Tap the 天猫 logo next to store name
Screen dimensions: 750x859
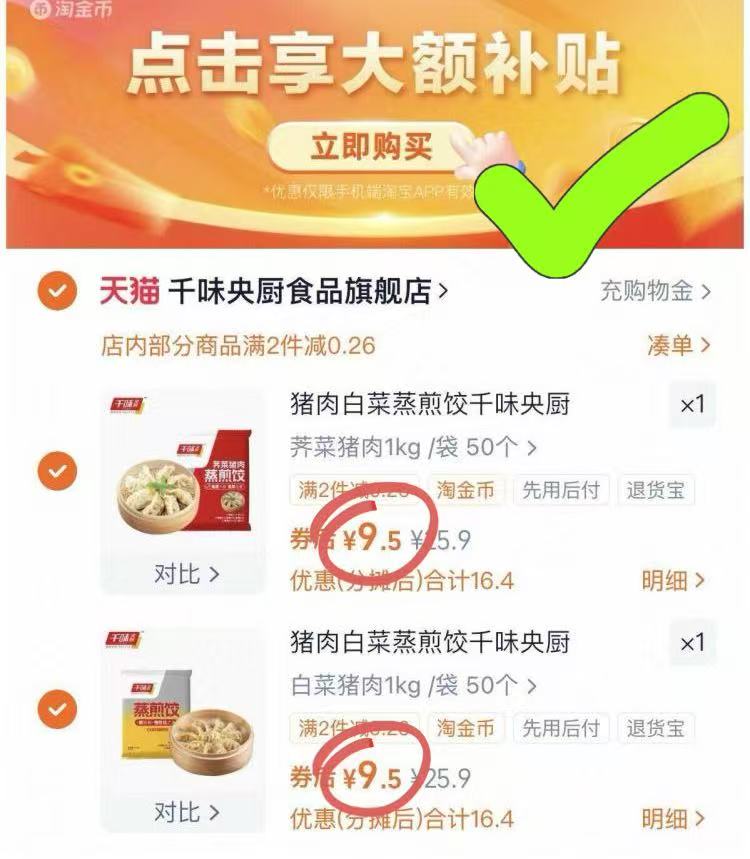click(x=126, y=287)
